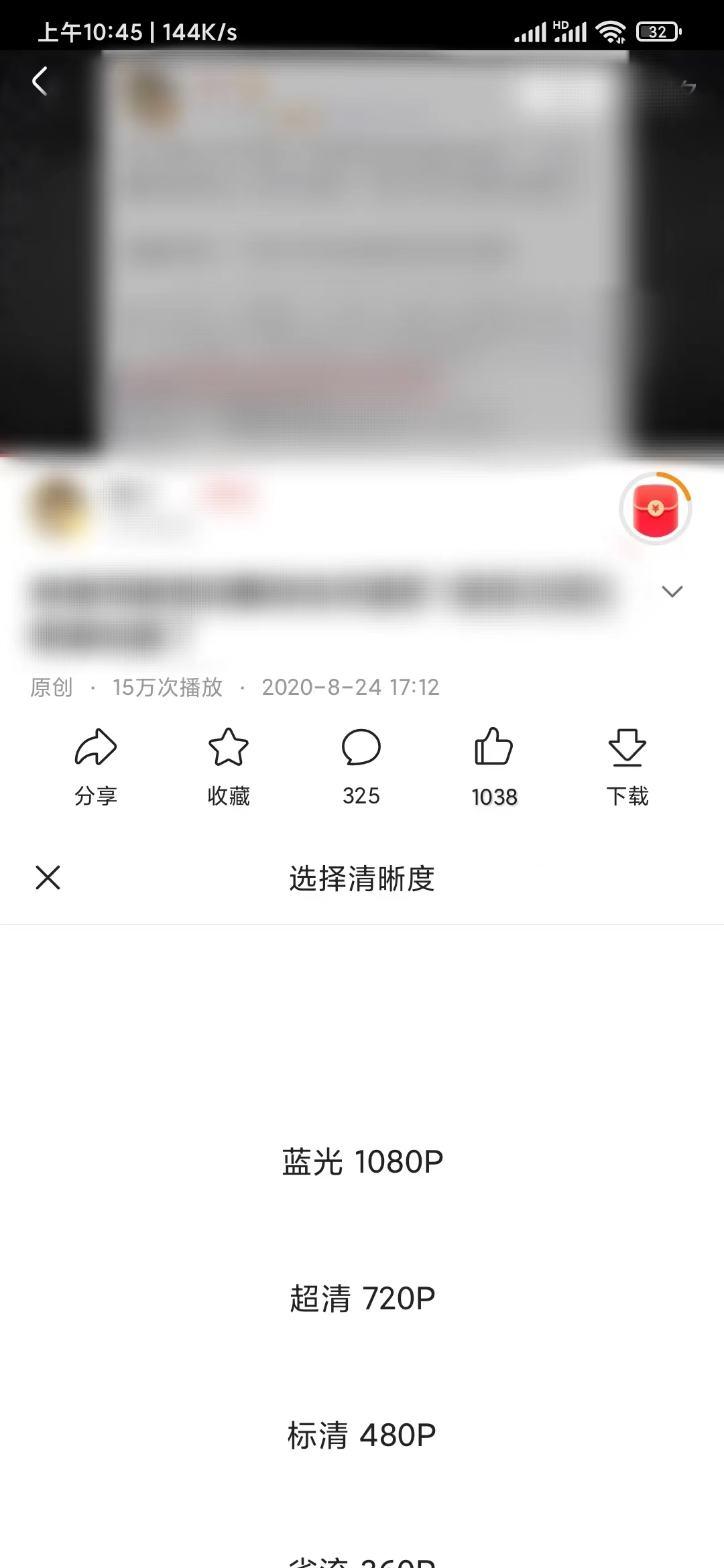Viewport: 724px width, 1568px height.
Task: Tap the uploader avatar thumbnail
Action: (56, 511)
